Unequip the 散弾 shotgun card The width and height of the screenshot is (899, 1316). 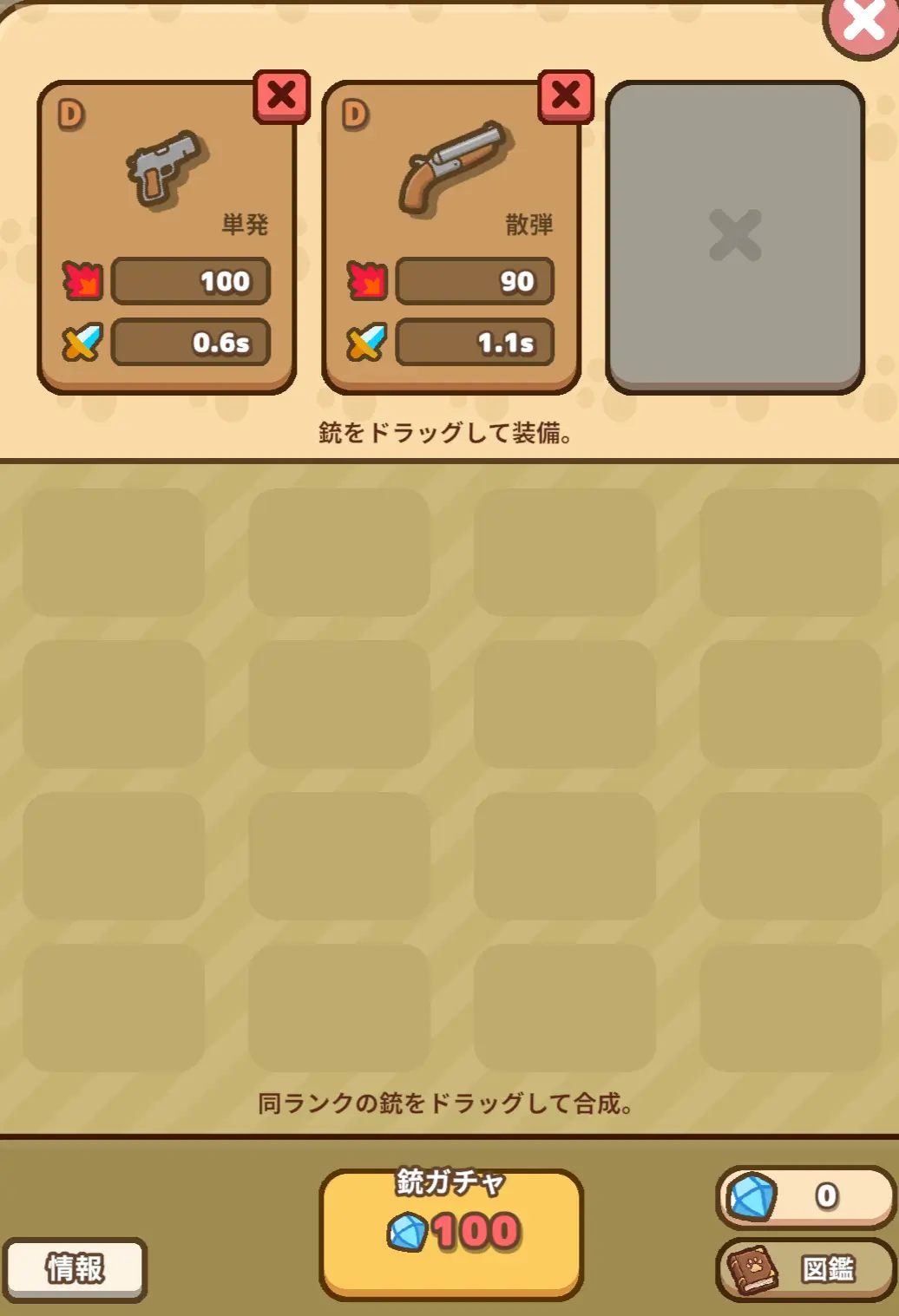click(x=566, y=95)
